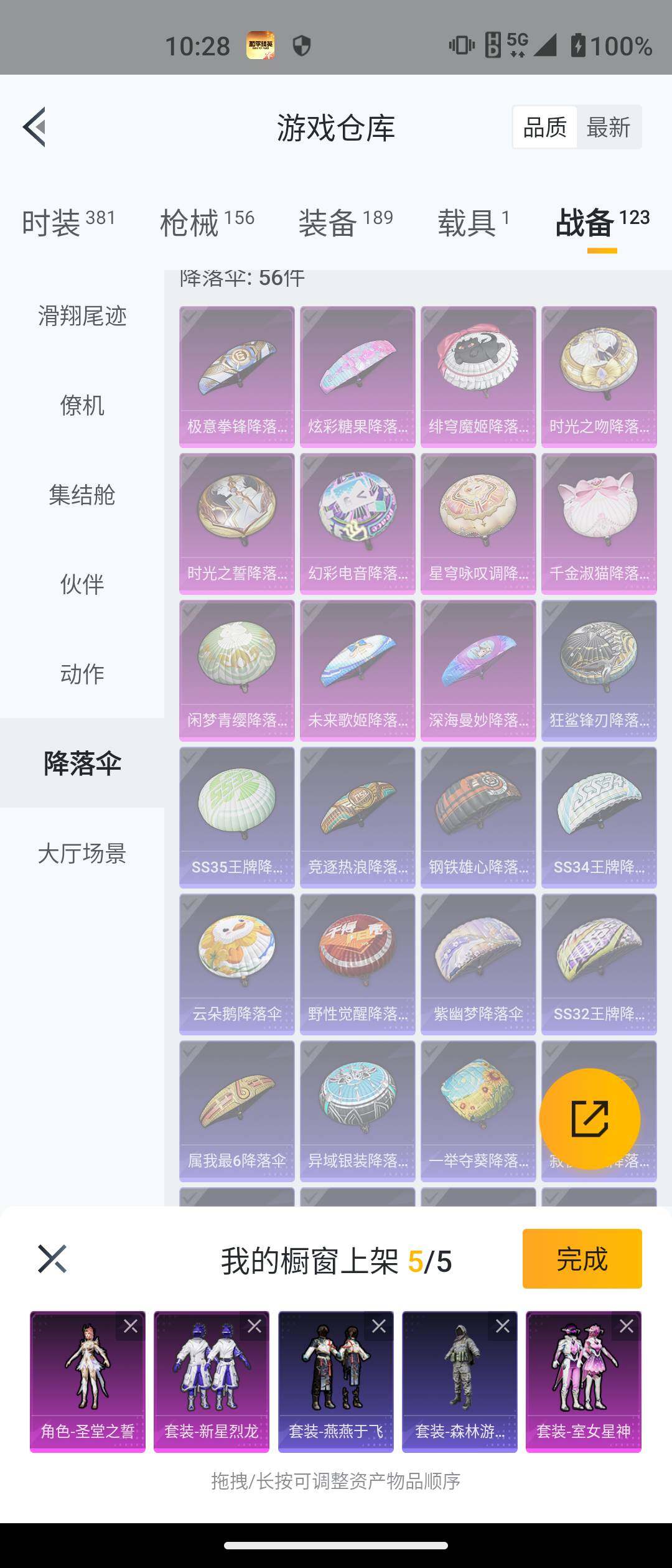Open the 载具 tab
The height and width of the screenshot is (1568, 672).
pos(465,222)
